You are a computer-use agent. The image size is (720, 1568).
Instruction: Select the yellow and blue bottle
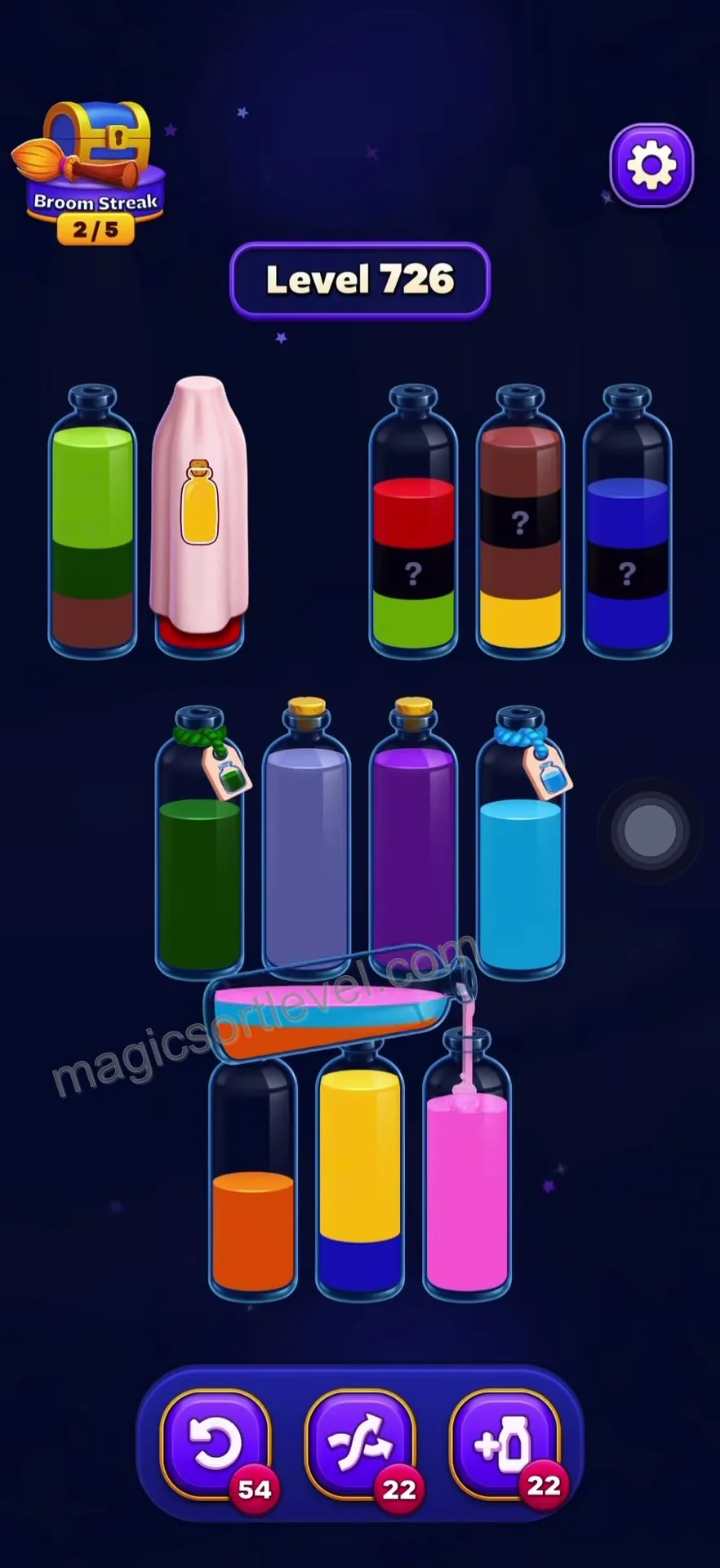360,1169
